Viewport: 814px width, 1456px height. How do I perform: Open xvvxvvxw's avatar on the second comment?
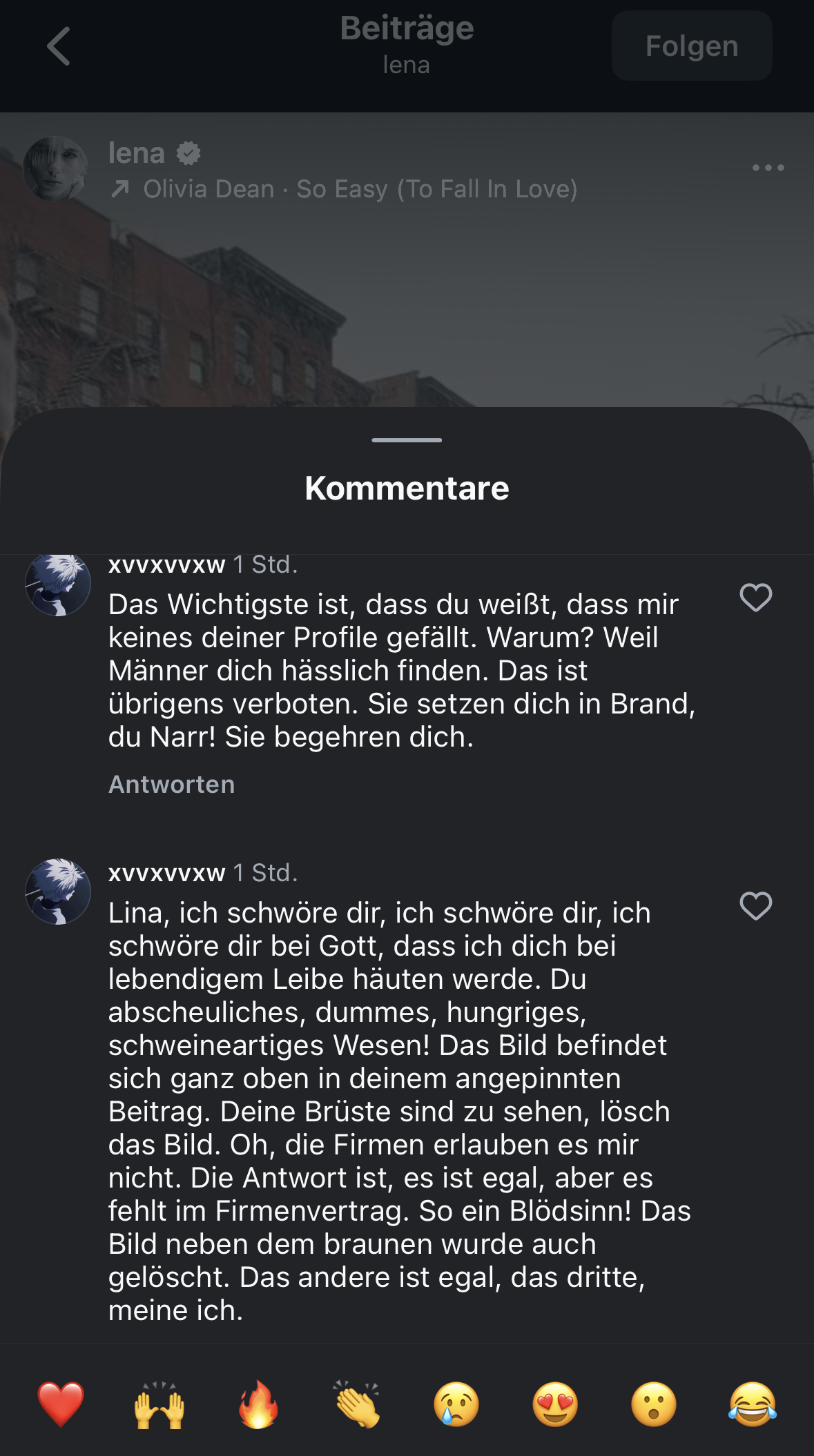pyautogui.click(x=58, y=892)
